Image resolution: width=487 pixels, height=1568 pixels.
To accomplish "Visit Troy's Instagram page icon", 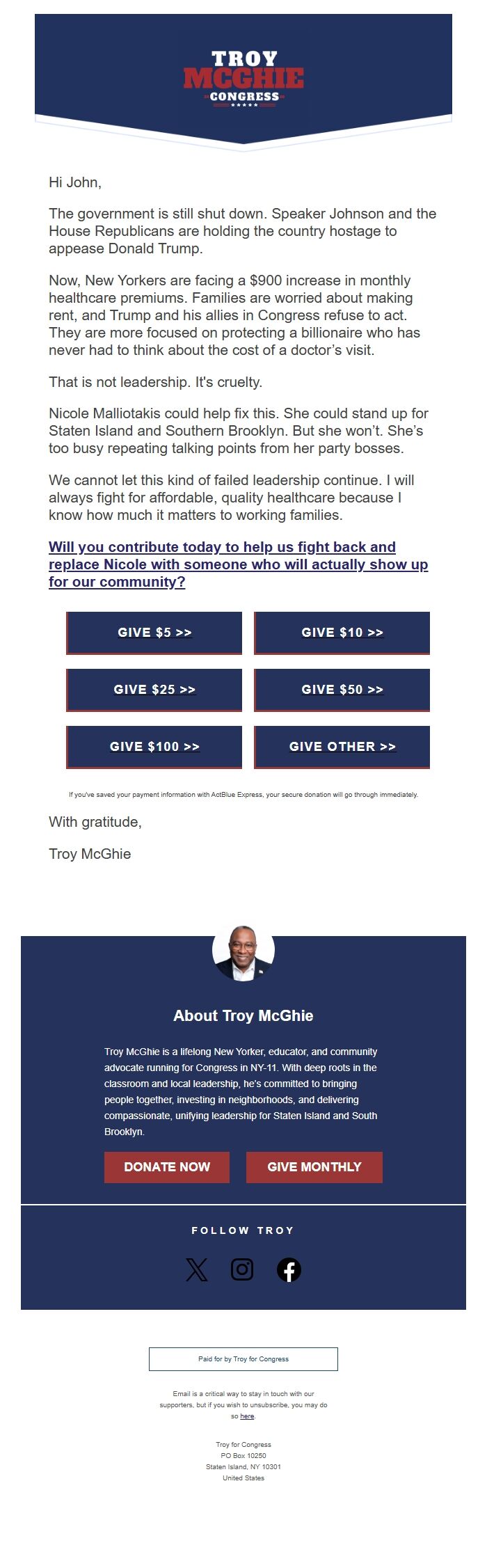I will click(242, 1269).
